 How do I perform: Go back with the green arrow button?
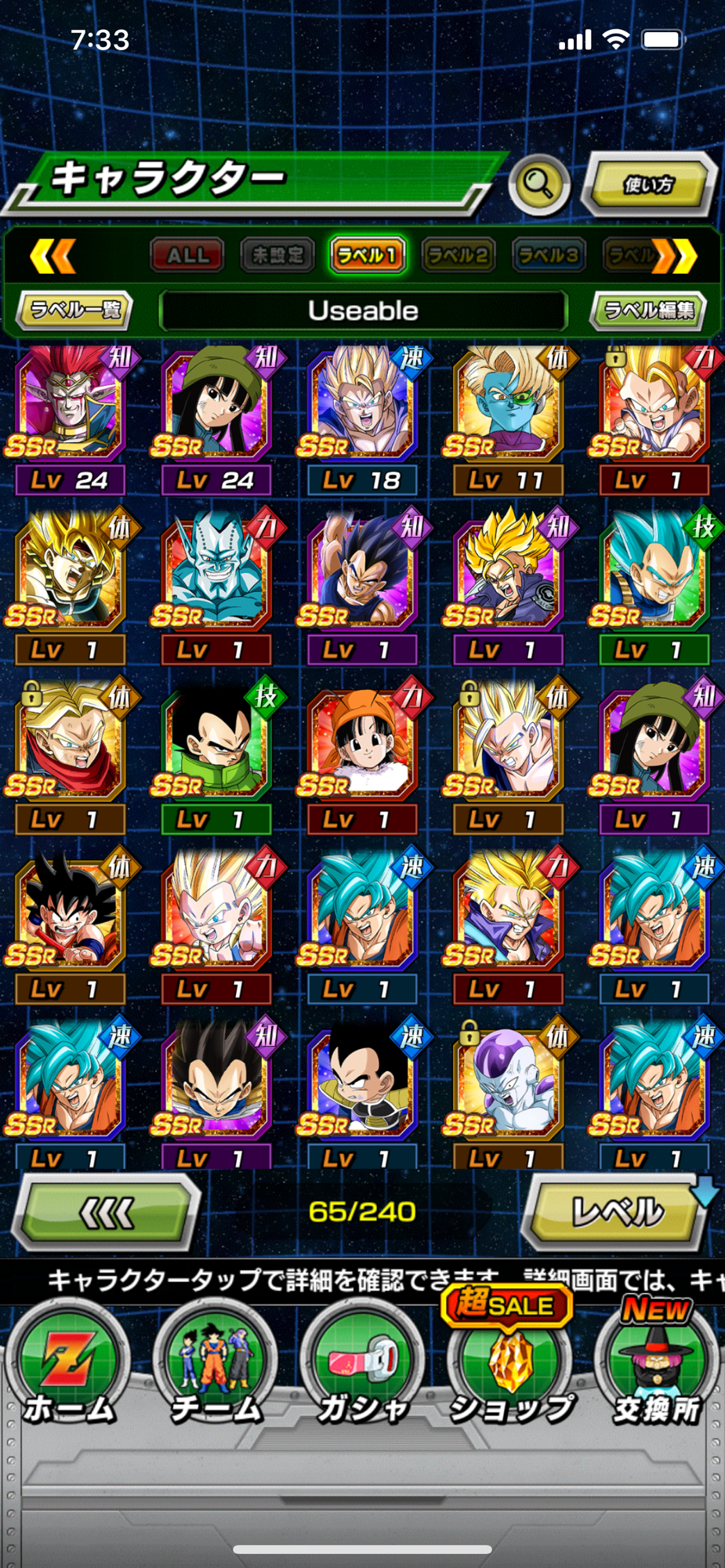(107, 1213)
